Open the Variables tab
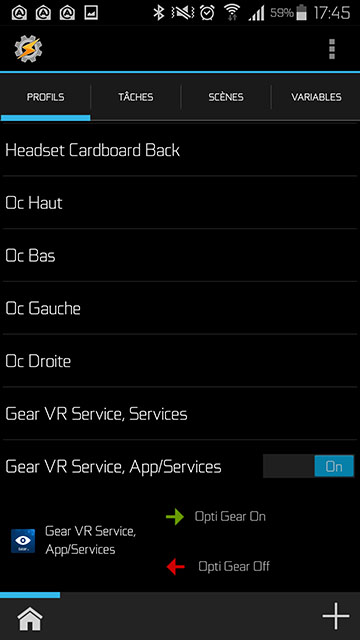 click(x=316, y=97)
